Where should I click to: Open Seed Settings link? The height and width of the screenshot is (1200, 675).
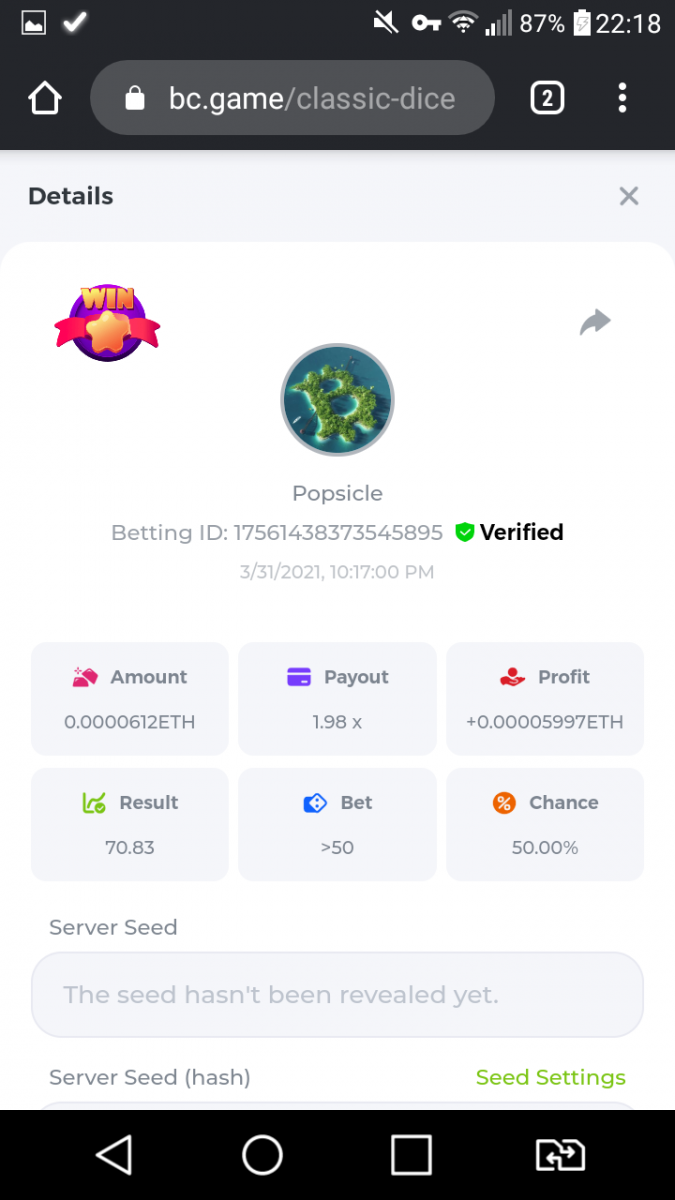(x=550, y=1077)
